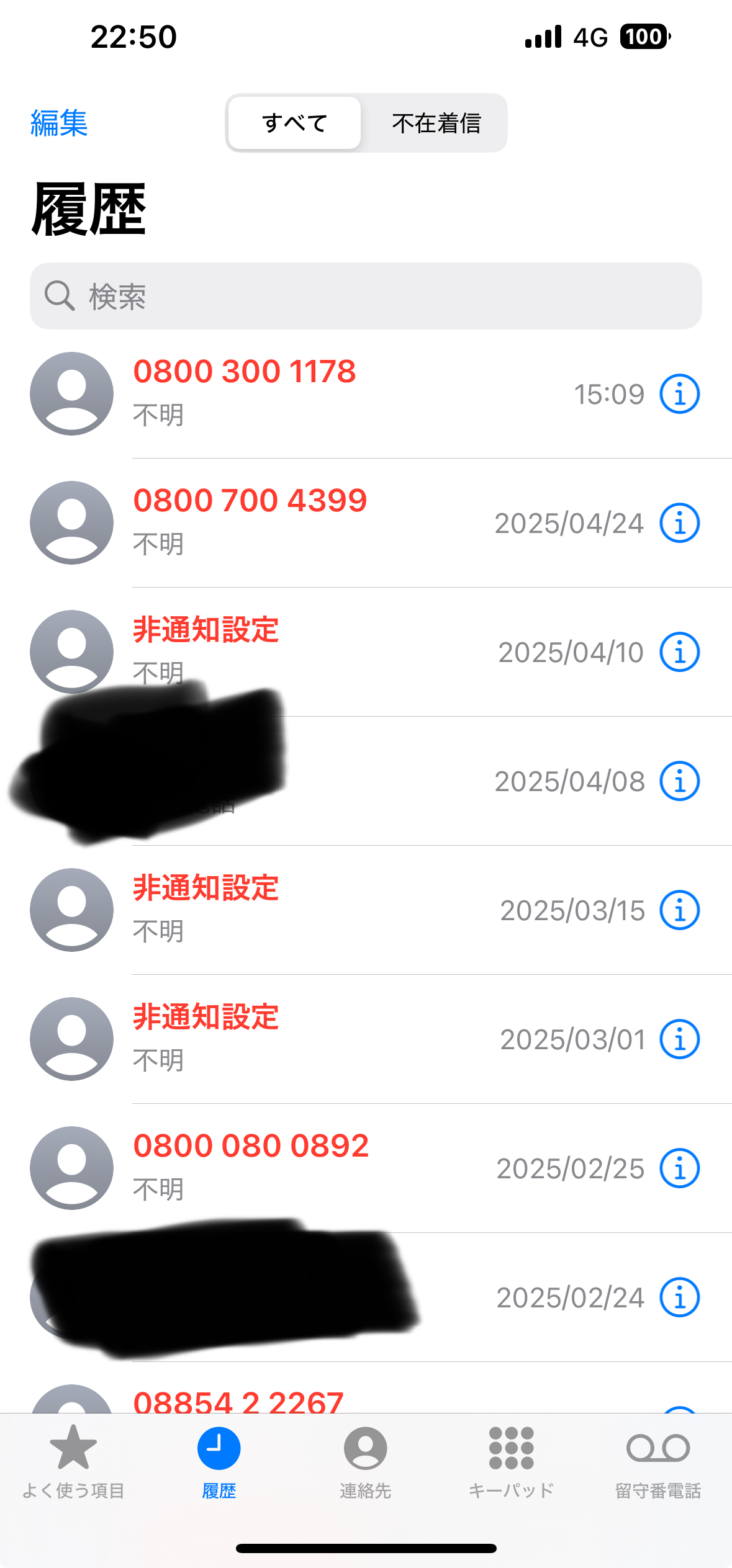This screenshot has width=732, height=1568.
Task: Open the 検索 search field
Action: coord(366,296)
